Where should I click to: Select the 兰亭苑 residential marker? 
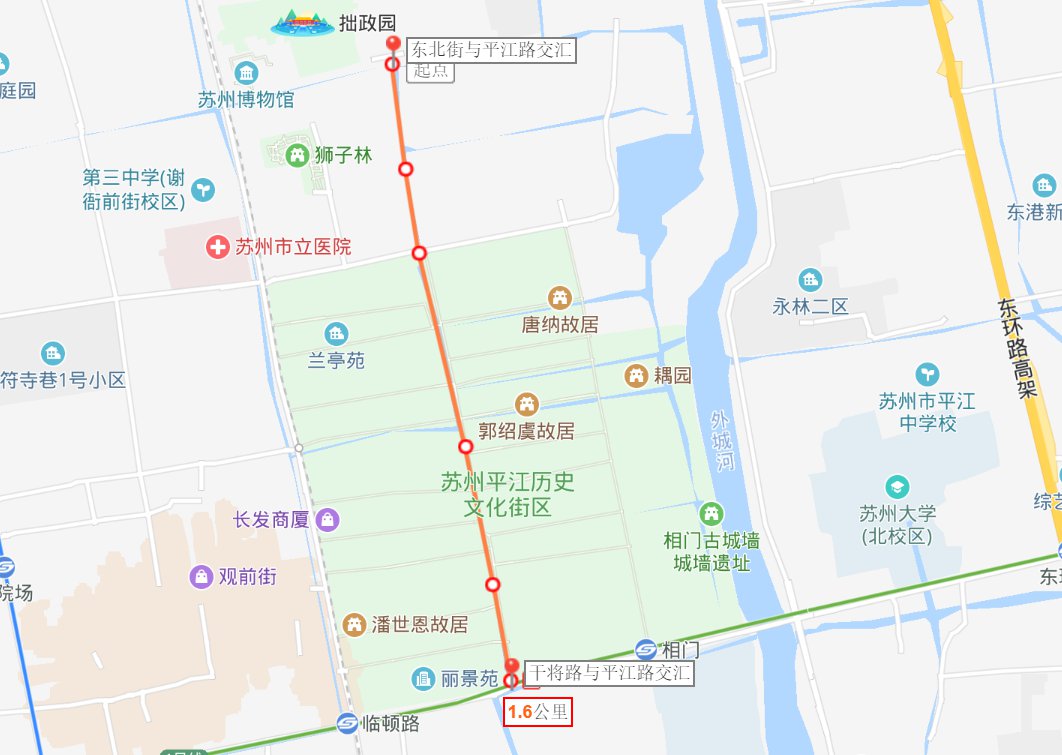[x=336, y=334]
